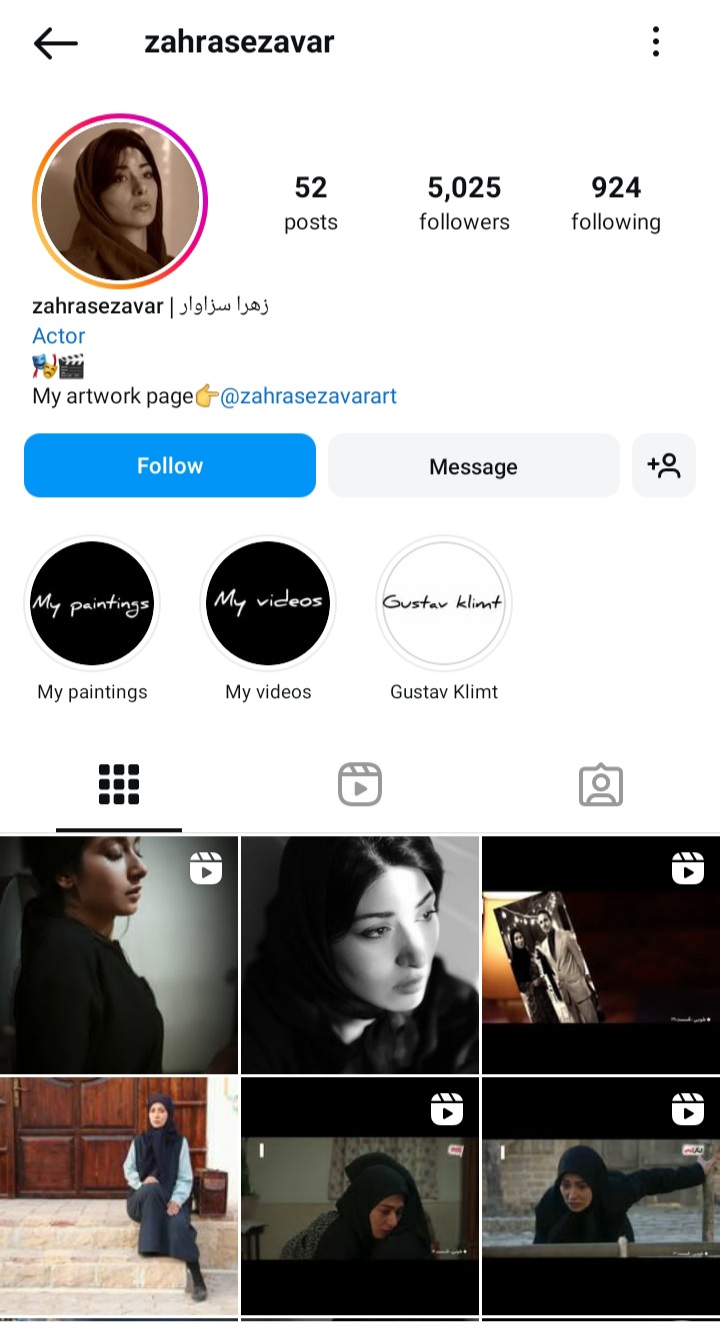Switch to the Reels tab
This screenshot has height=1323, width=720.
(x=360, y=785)
